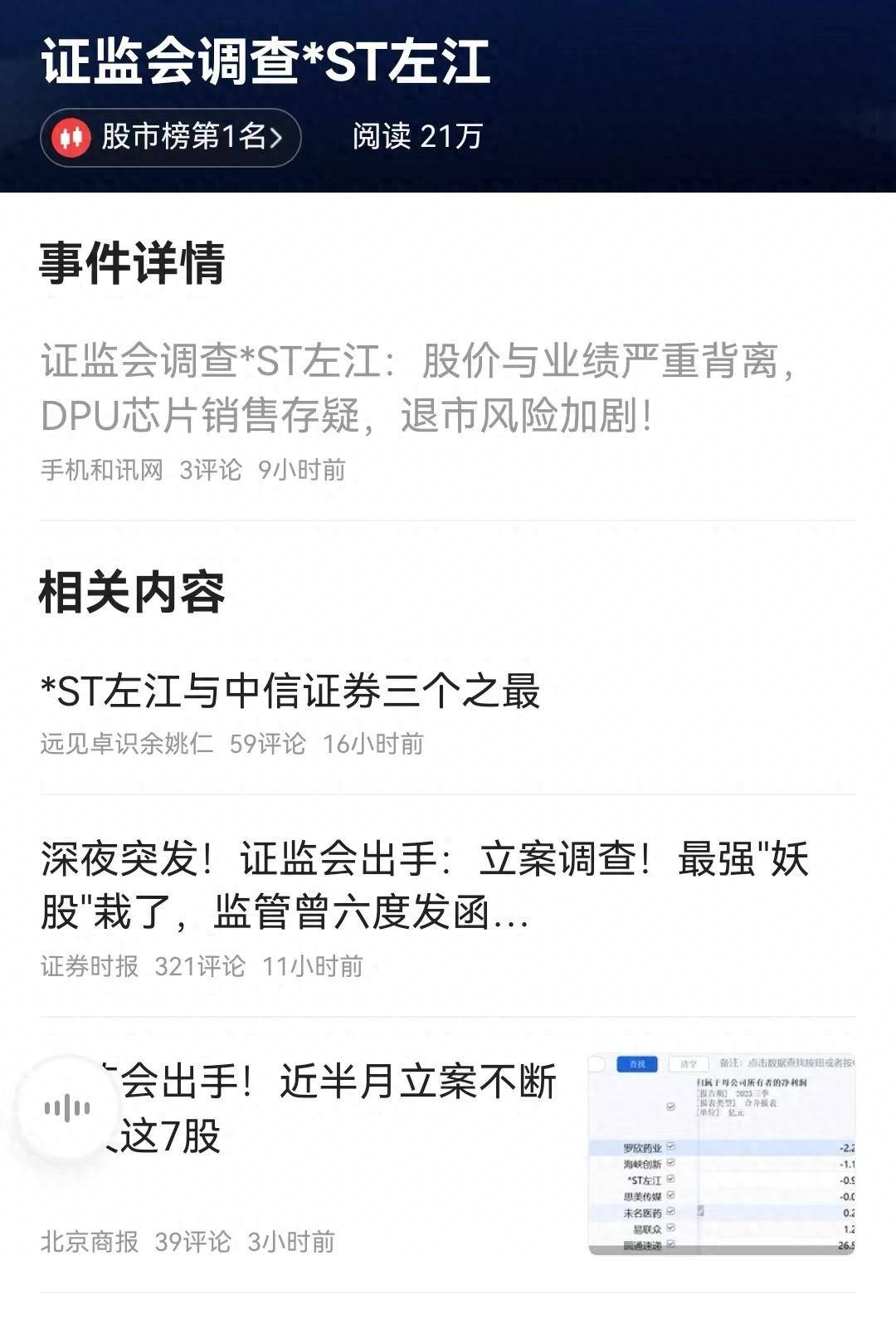Open the 手机和讯网 event detail article
Image resolution: width=896 pixels, height=1319 pixels.
pyautogui.click(x=419, y=388)
